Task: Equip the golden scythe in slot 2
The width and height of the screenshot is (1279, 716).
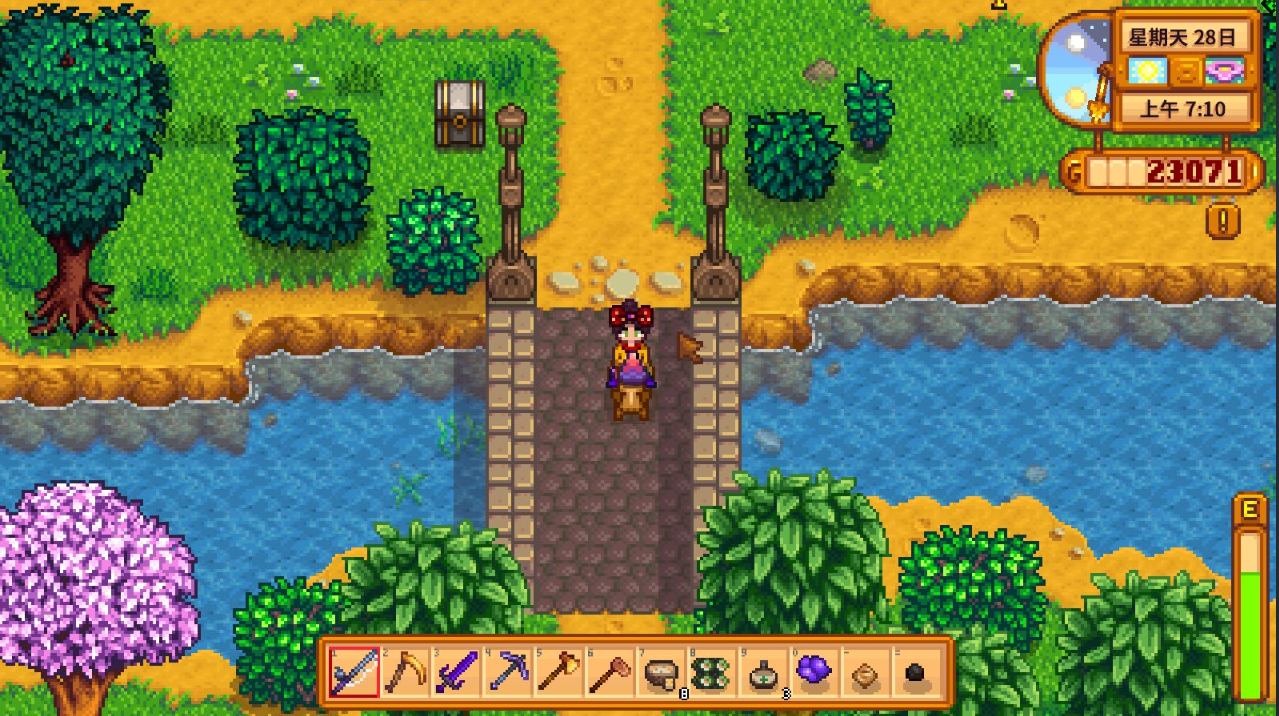Action: coord(406,672)
